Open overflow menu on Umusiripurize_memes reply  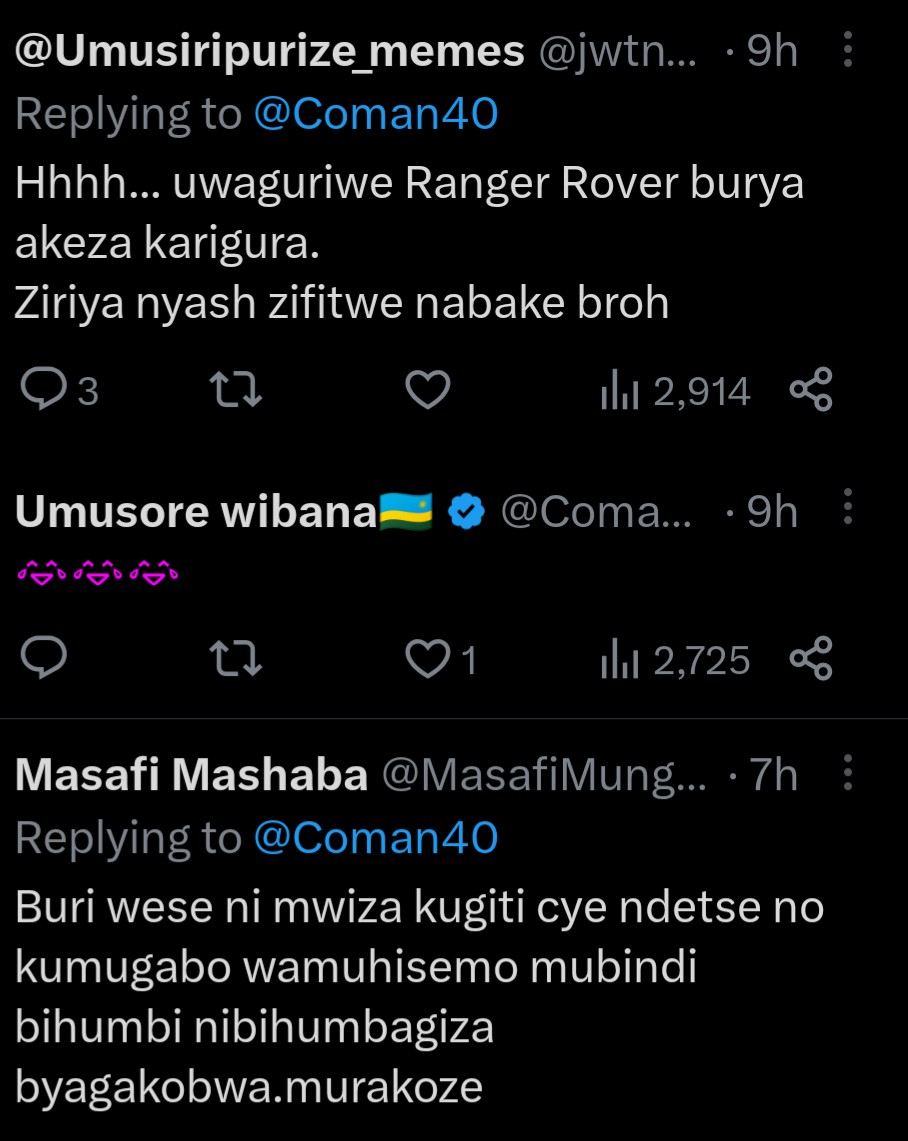tap(847, 50)
